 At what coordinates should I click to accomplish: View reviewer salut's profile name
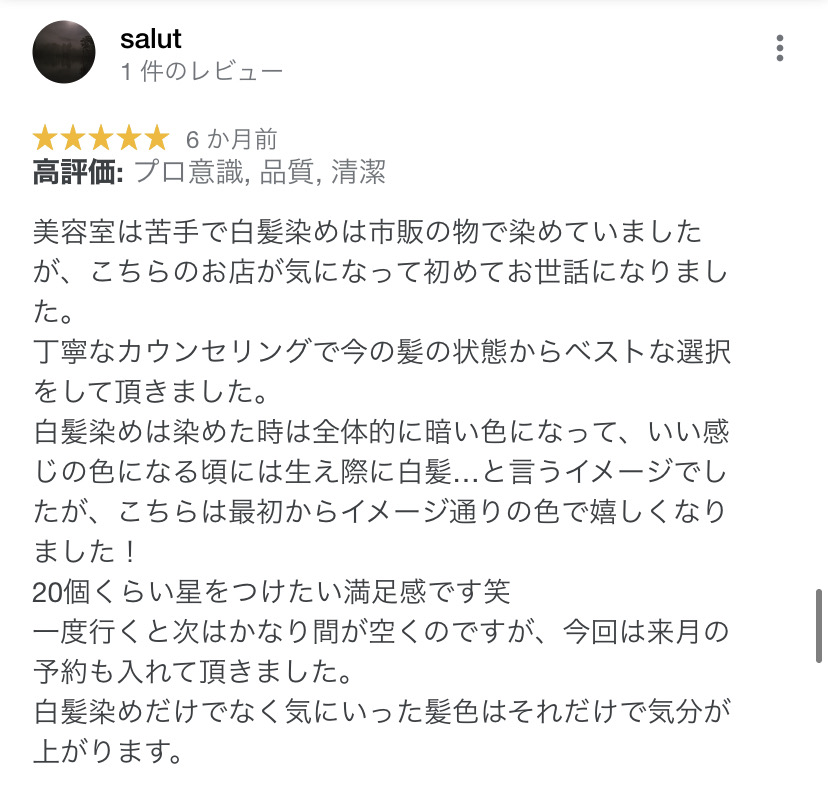tap(150, 39)
